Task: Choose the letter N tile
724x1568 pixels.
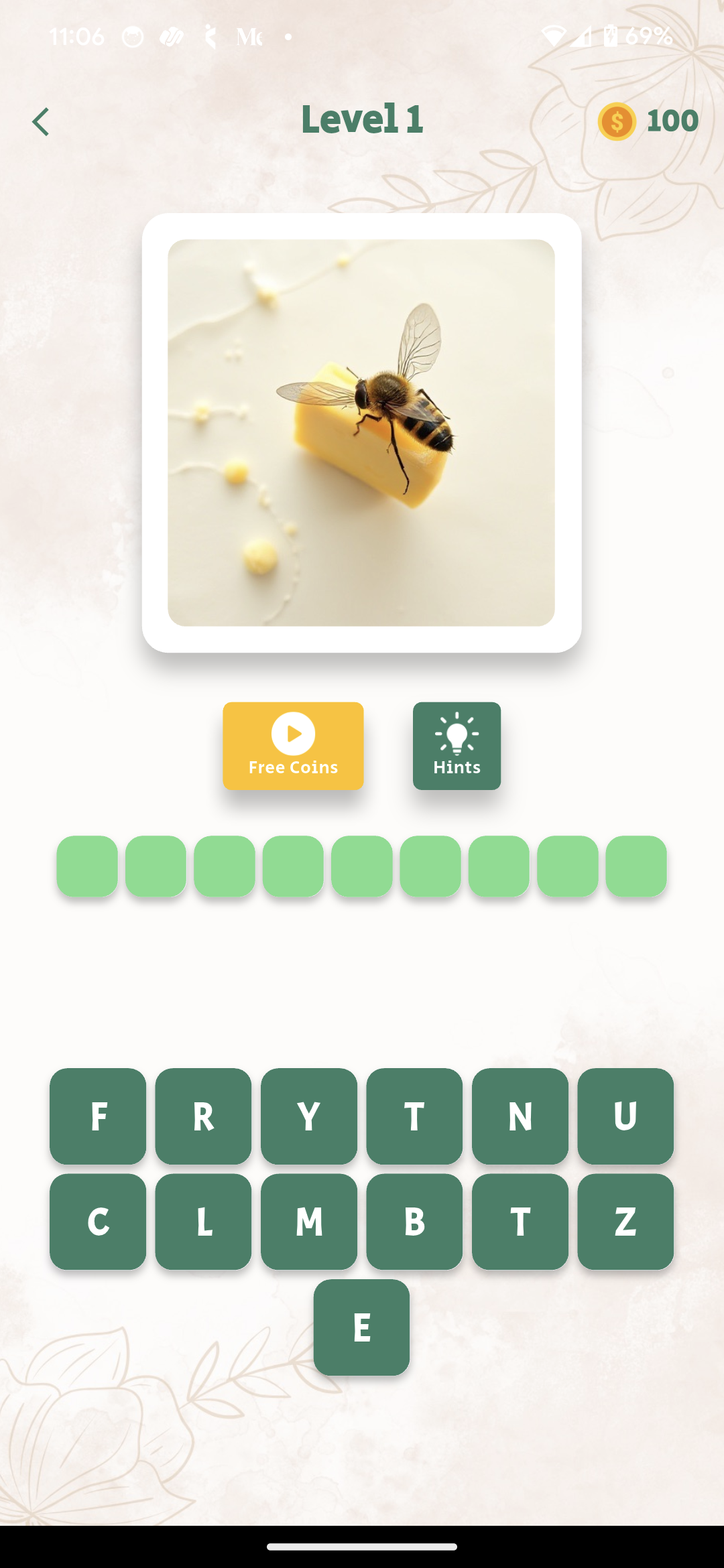Action: point(520,1116)
